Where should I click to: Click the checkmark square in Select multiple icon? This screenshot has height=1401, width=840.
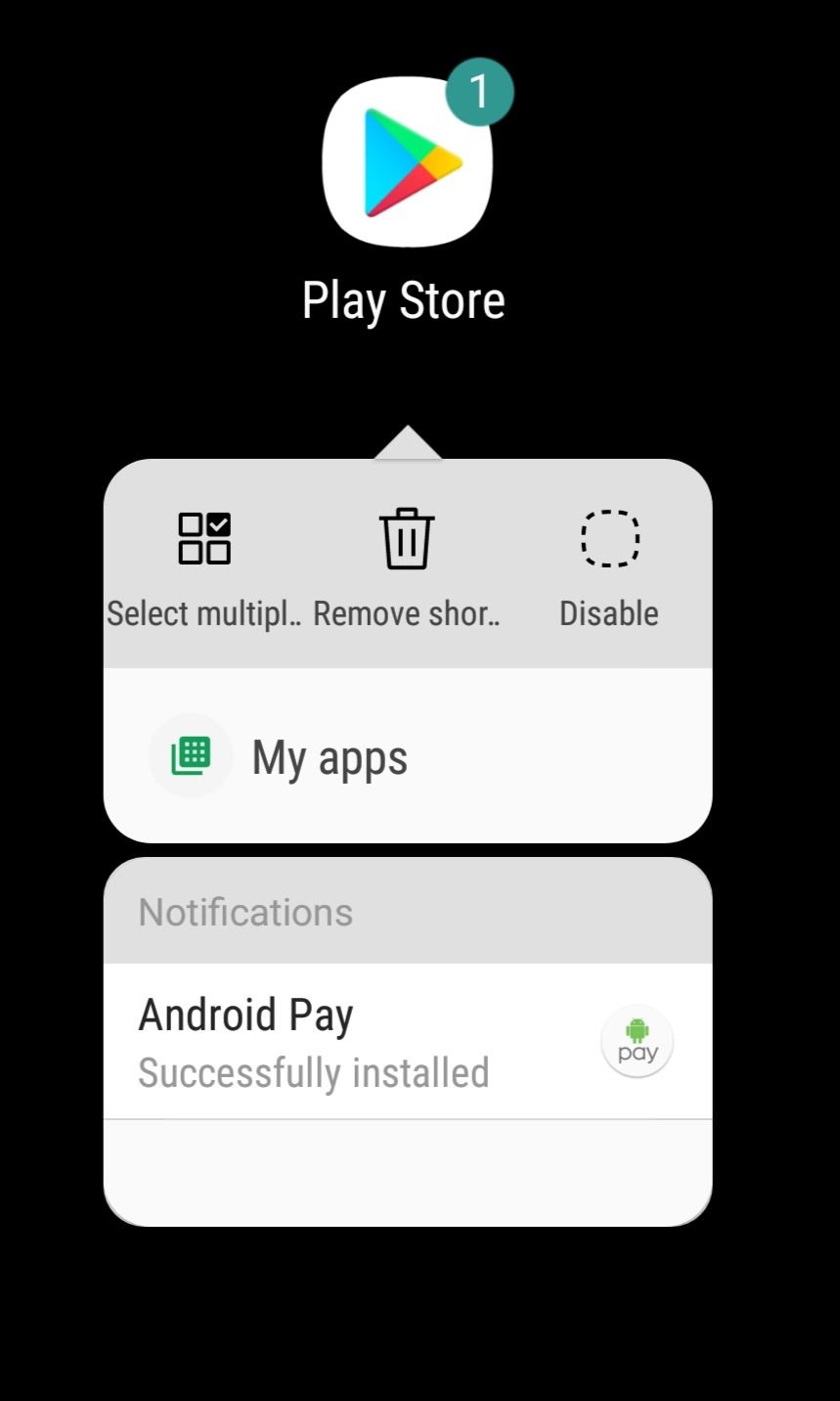[x=217, y=525]
